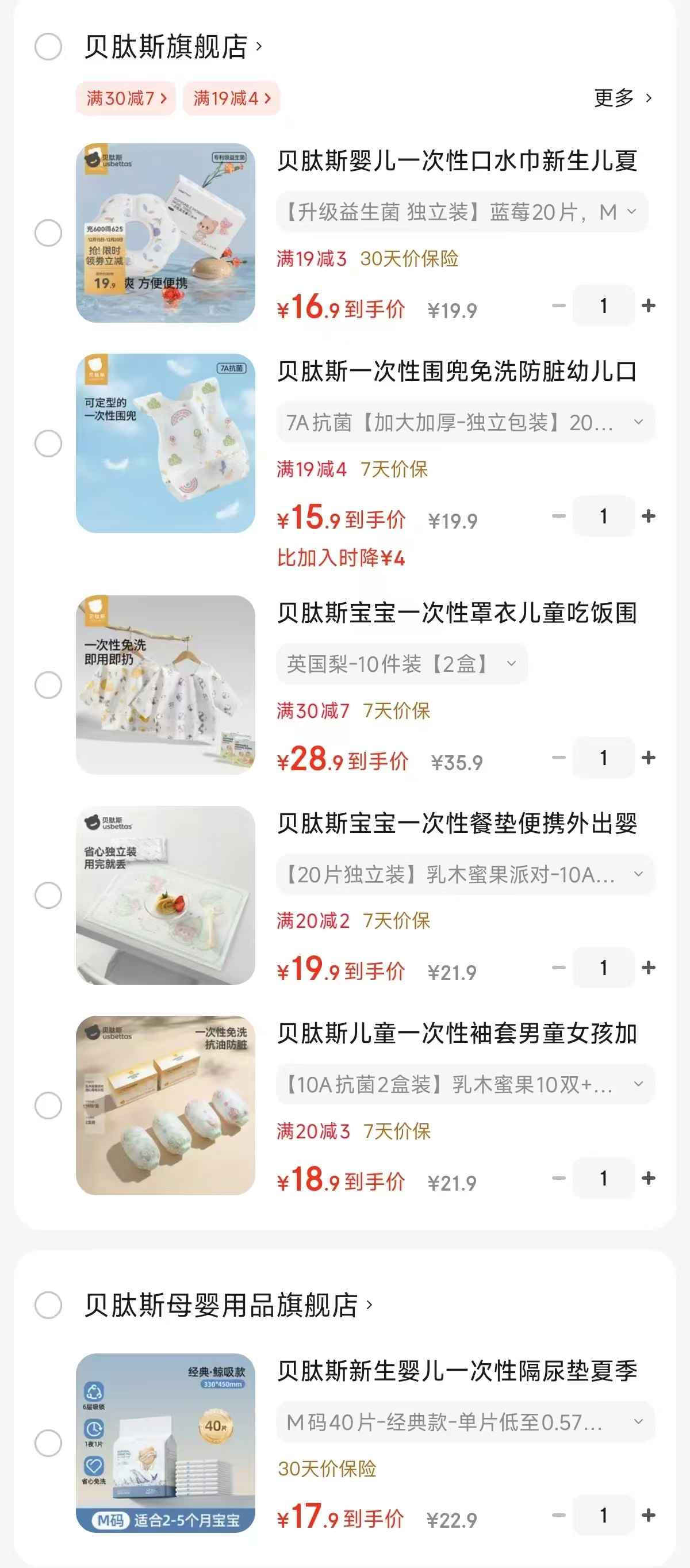690x1568 pixels.
Task: Increase 口水巾 quantity with plus button
Action: click(x=650, y=305)
